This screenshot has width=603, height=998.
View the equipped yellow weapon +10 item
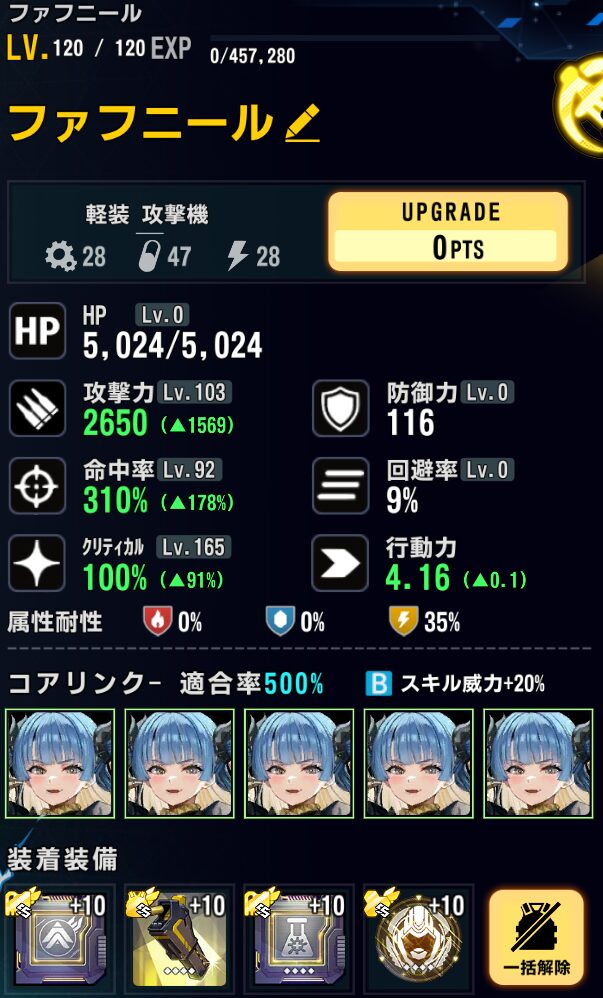[x=178, y=936]
